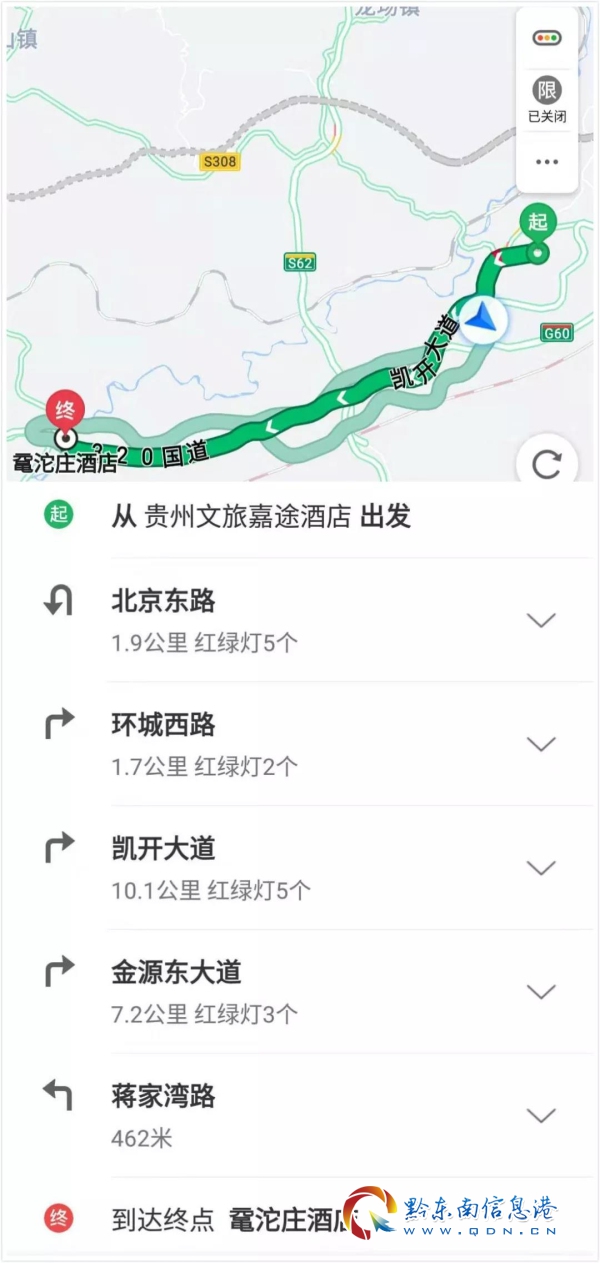Image resolution: width=600 pixels, height=1263 pixels.
Task: Refresh the route with the reload button
Action: 546,465
